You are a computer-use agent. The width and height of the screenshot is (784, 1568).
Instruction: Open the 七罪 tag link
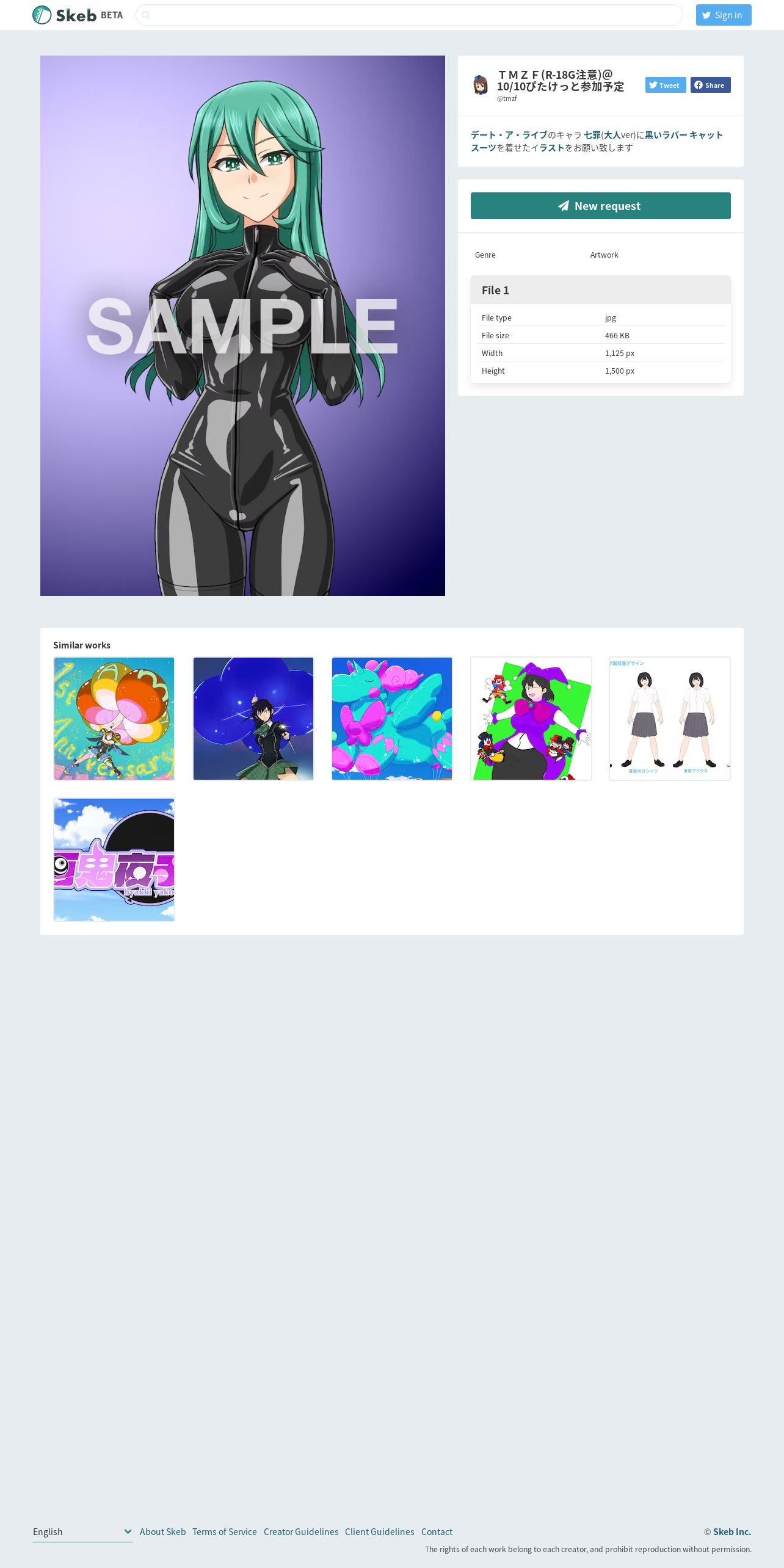click(x=592, y=135)
